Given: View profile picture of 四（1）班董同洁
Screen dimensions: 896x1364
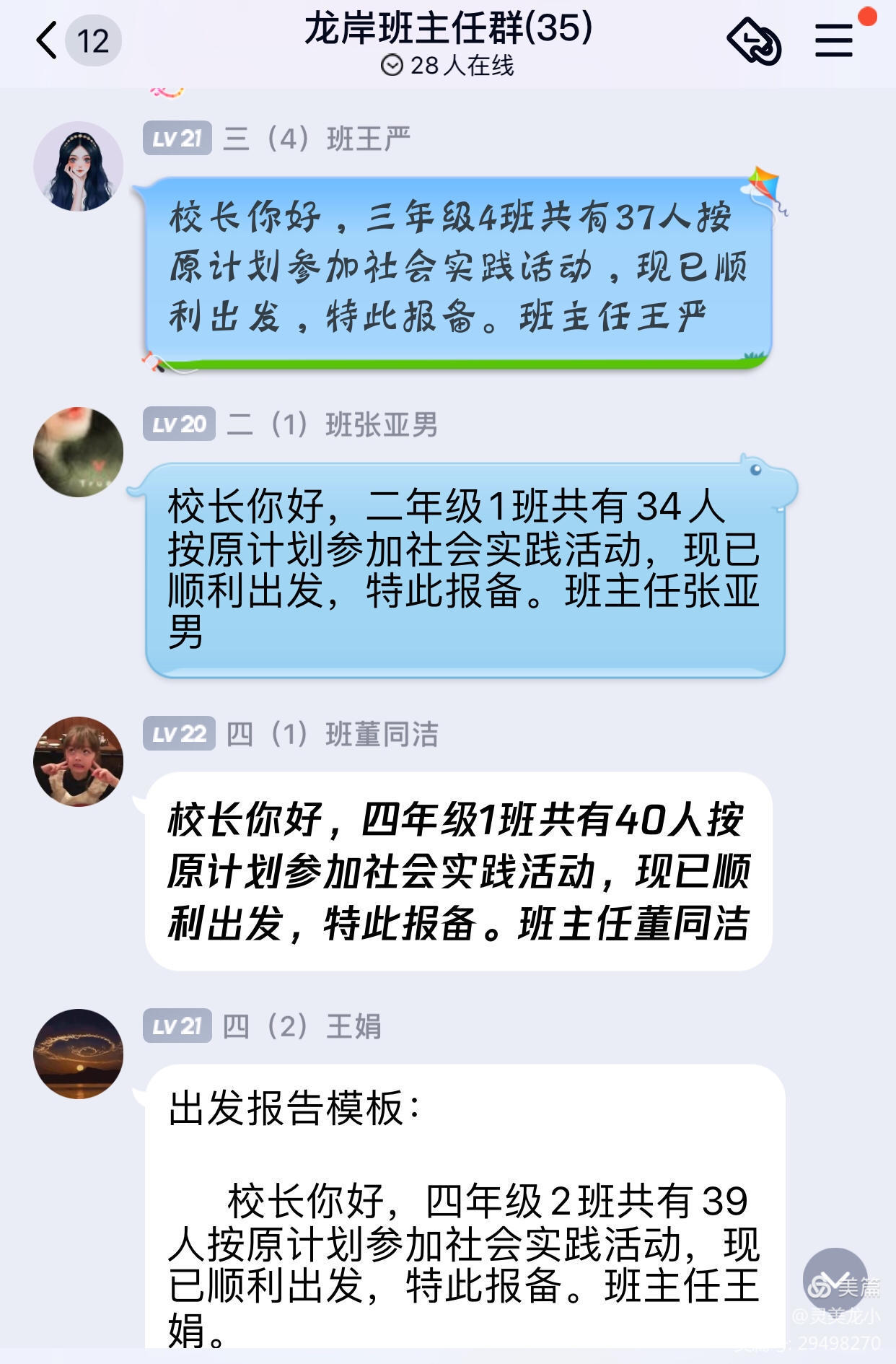Looking at the screenshot, I should (78, 762).
